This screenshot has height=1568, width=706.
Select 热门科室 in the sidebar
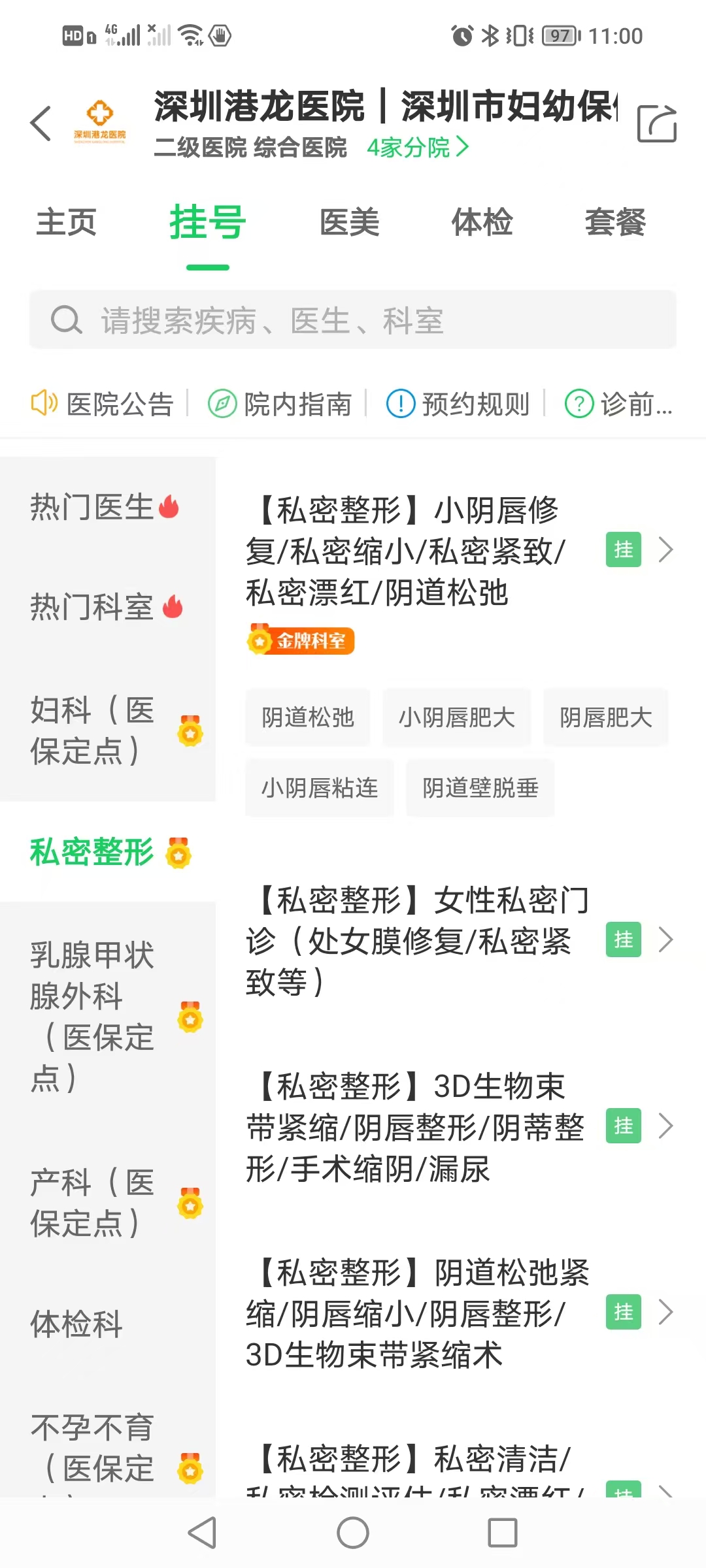point(108,608)
